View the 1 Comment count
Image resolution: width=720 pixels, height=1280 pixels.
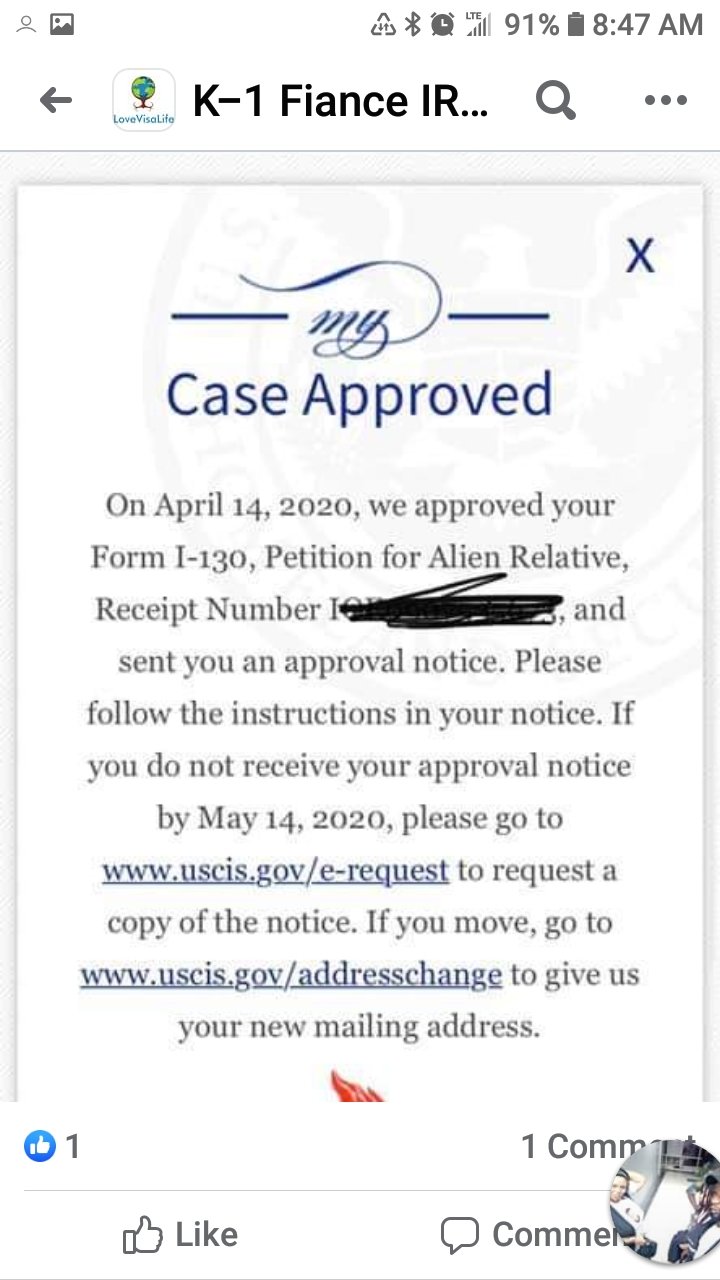click(606, 1146)
